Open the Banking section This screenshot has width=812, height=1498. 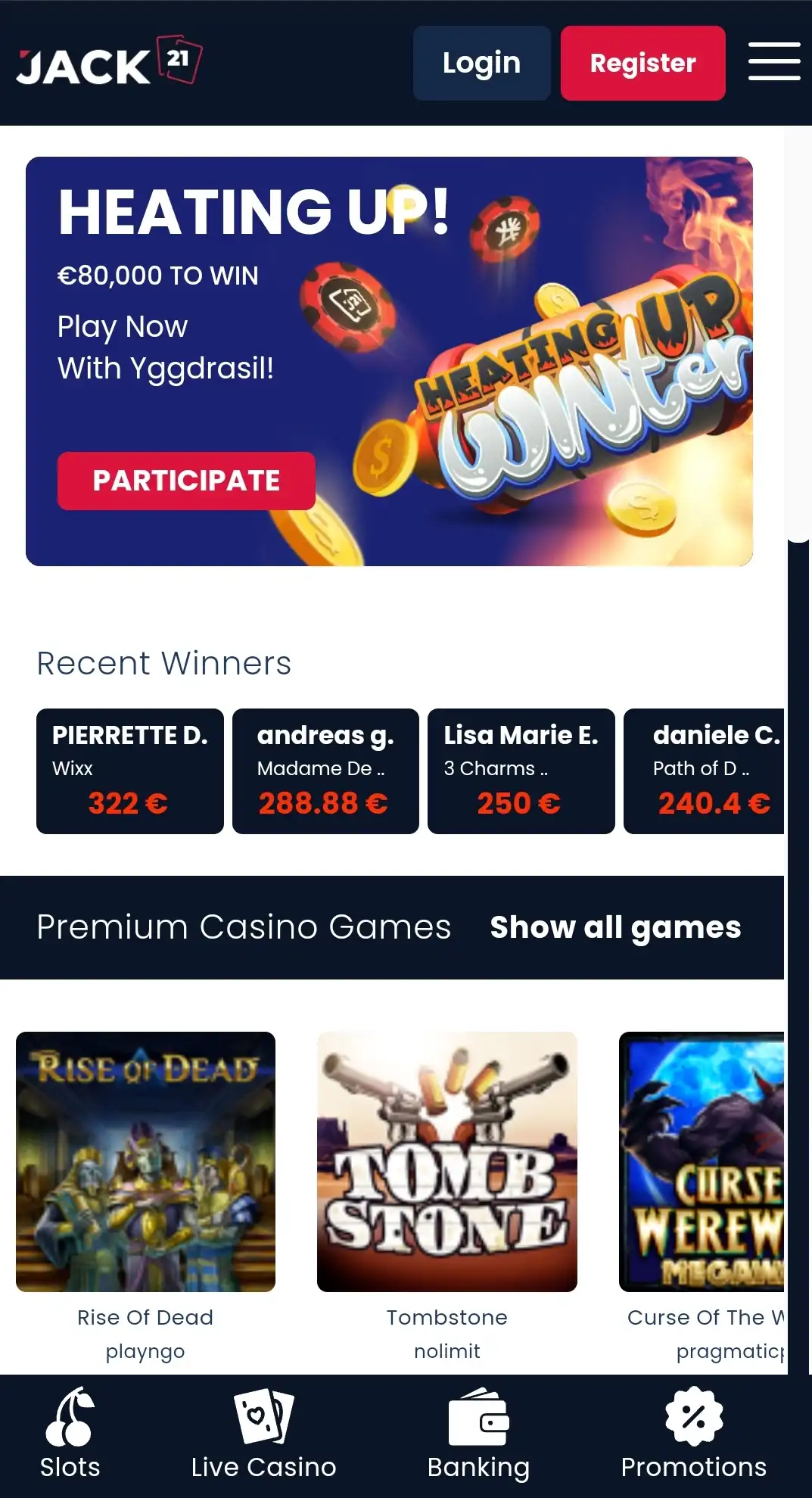click(x=478, y=1434)
